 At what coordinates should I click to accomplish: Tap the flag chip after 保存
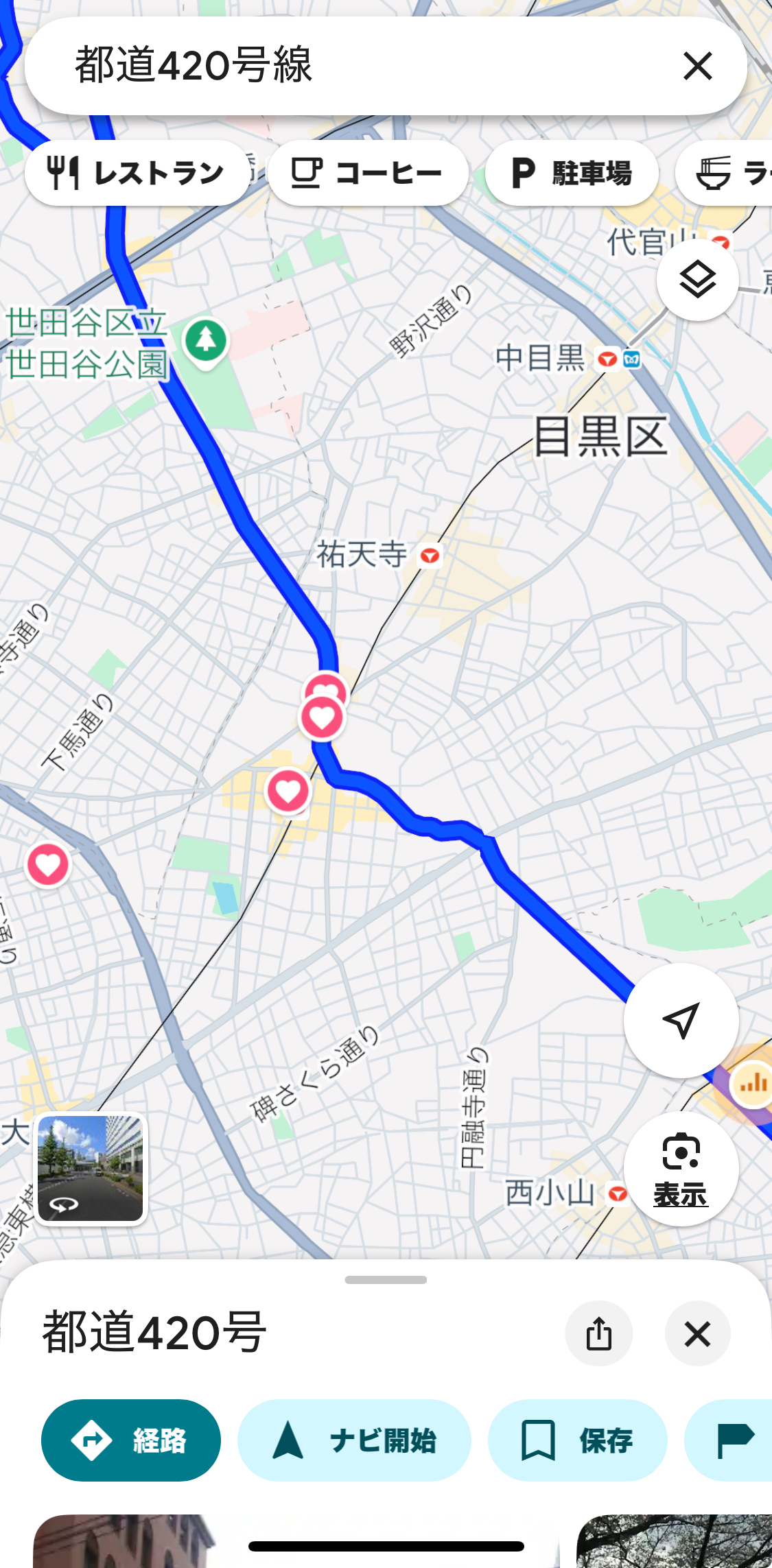click(x=729, y=1440)
